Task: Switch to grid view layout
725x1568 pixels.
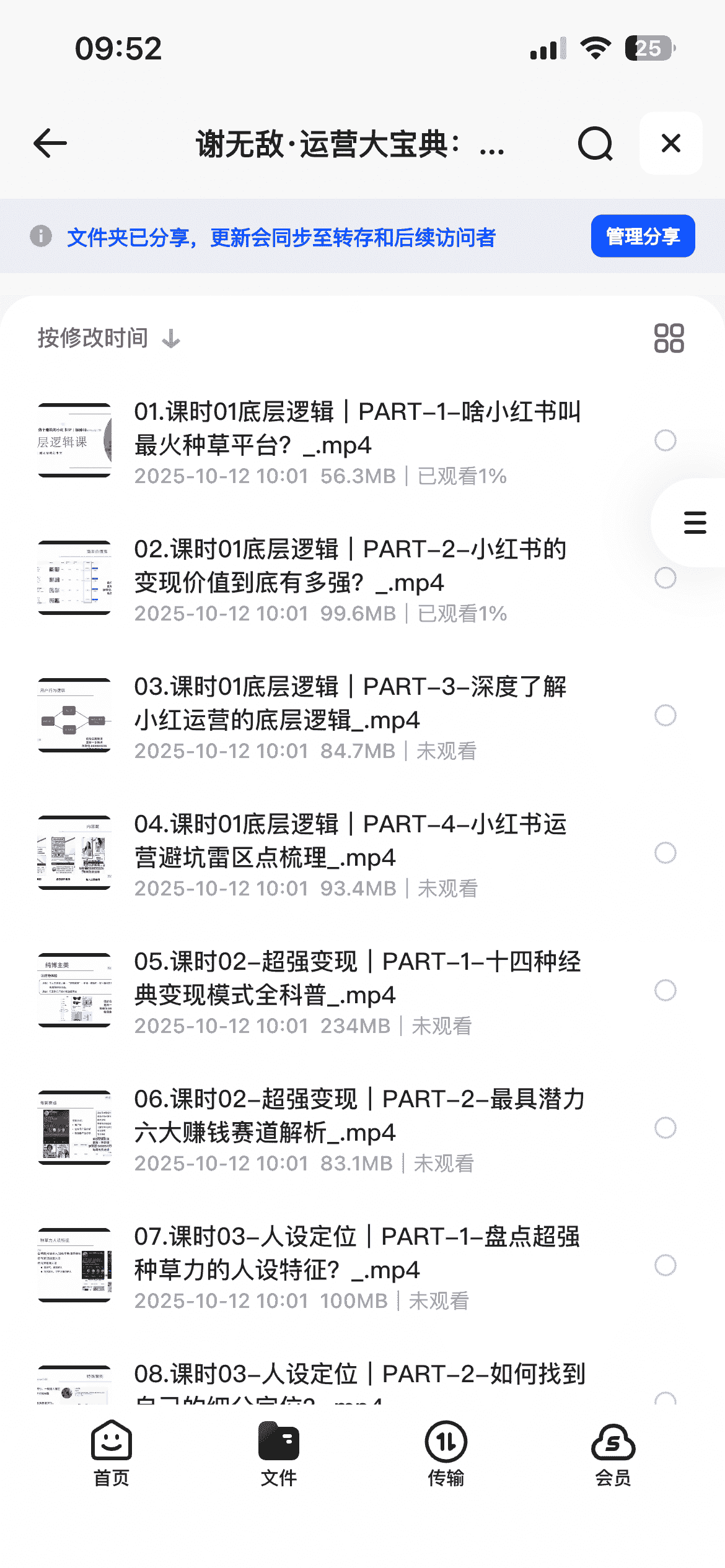Action: coord(669,338)
